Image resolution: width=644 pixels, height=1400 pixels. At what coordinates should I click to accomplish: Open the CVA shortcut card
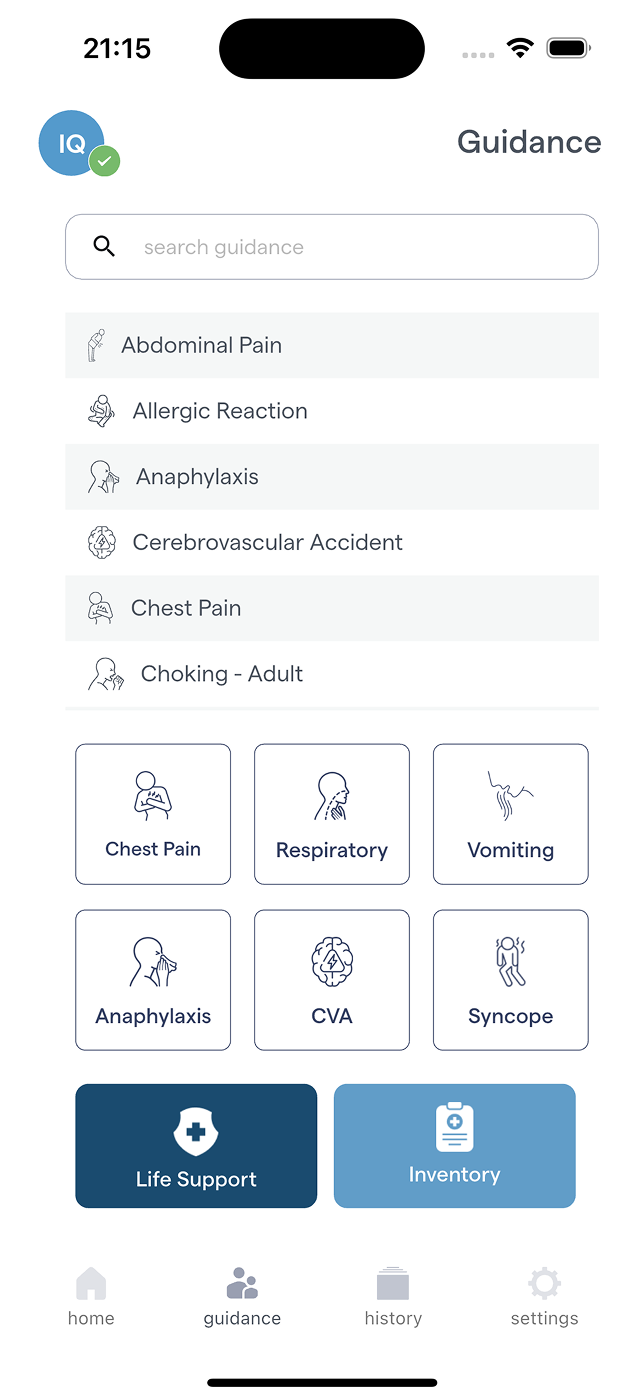click(x=332, y=980)
